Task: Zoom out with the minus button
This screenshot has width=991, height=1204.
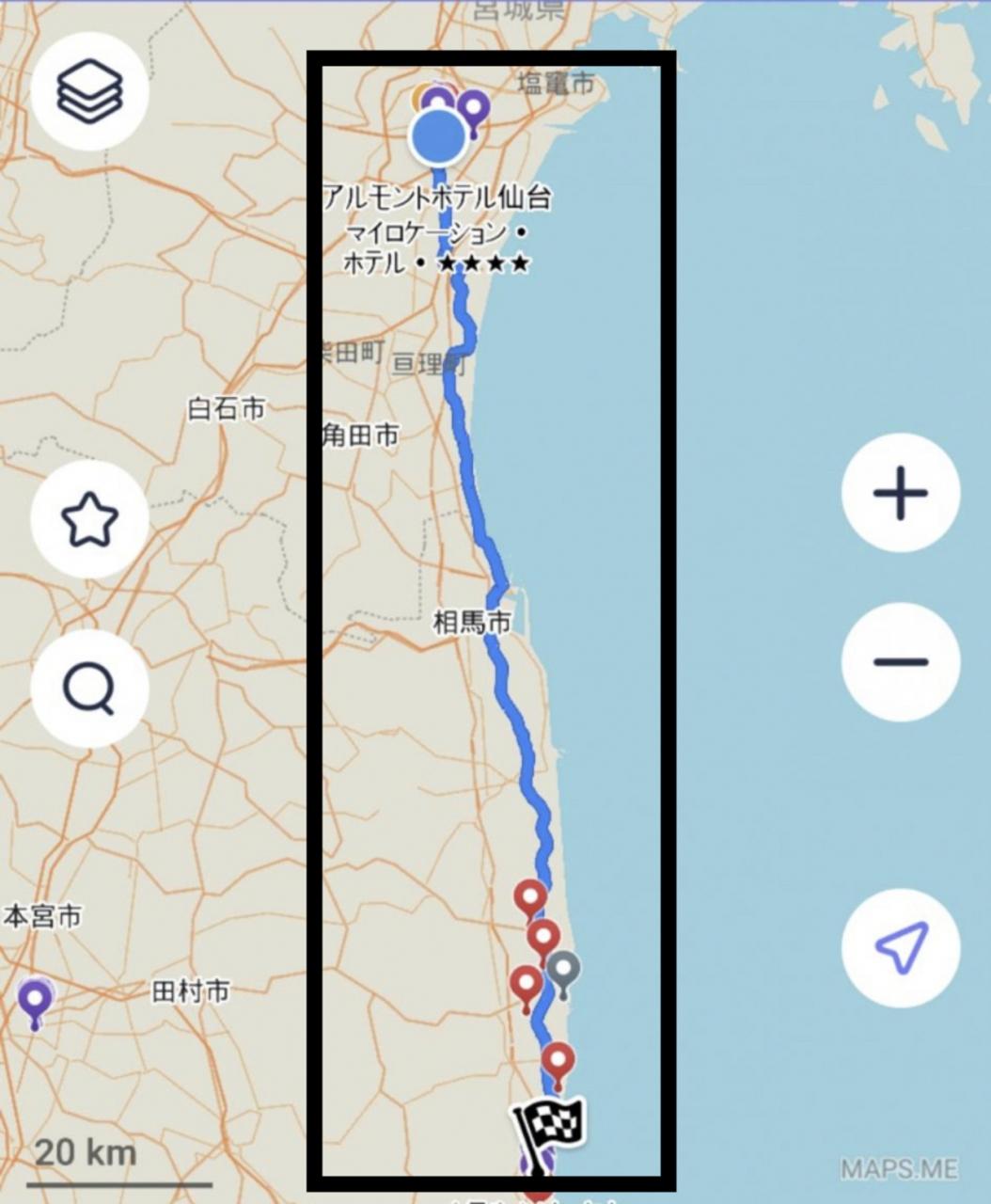Action: tap(901, 662)
